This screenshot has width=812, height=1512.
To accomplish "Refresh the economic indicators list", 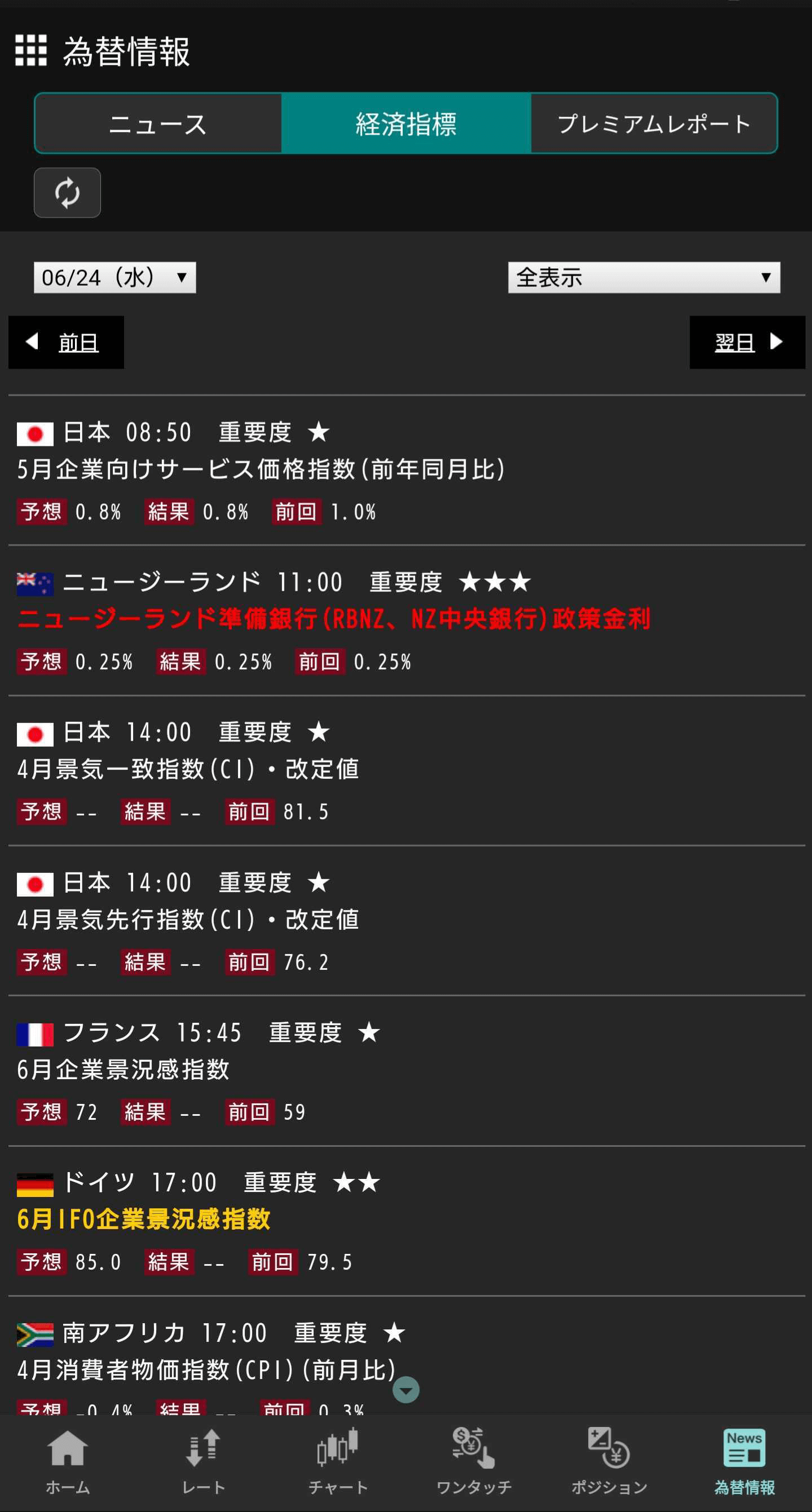I will [67, 193].
